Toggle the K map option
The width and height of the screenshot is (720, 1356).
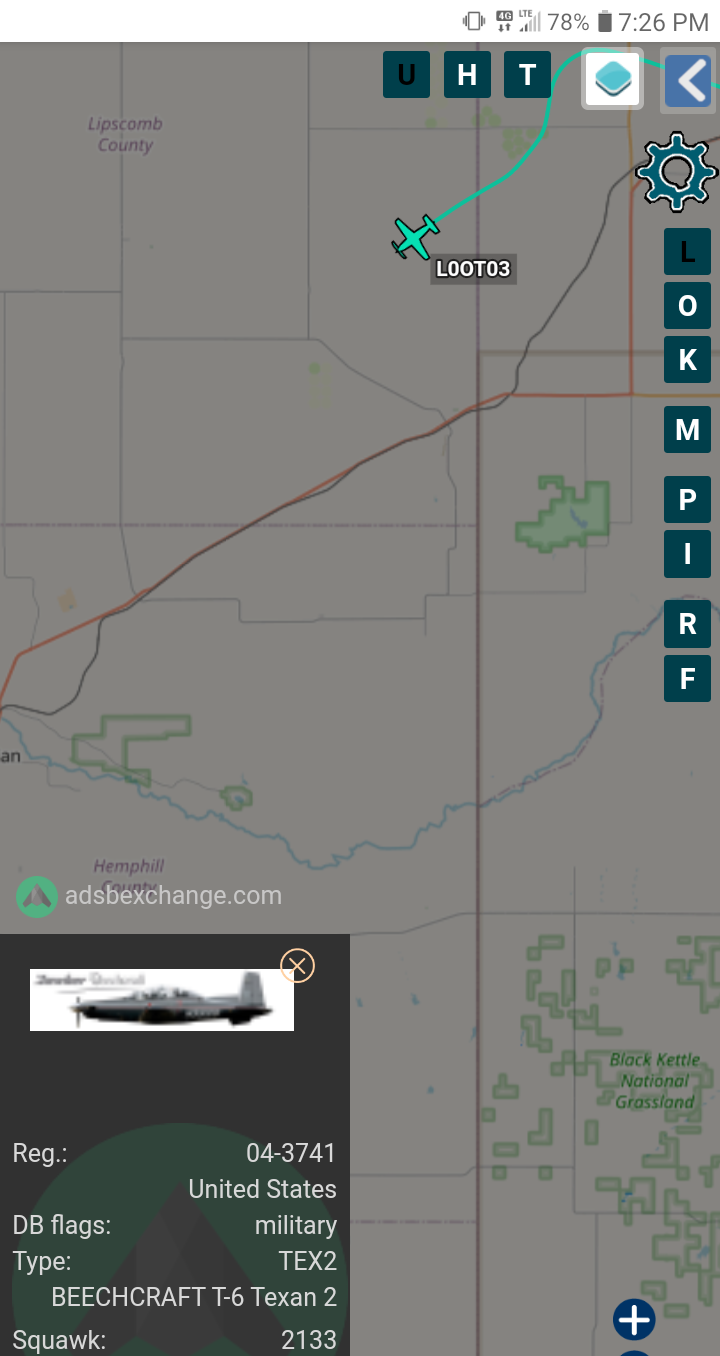point(687,360)
